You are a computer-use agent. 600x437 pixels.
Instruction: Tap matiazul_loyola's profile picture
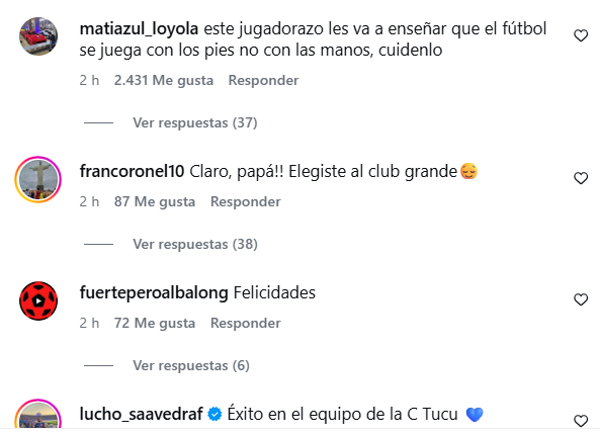40,39
